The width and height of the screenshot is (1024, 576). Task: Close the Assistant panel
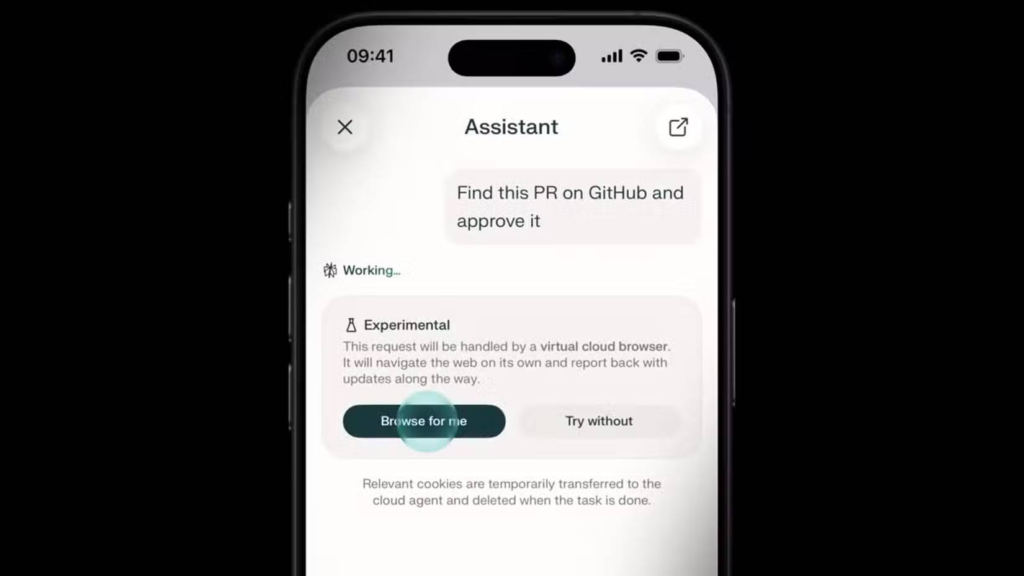[x=345, y=127]
